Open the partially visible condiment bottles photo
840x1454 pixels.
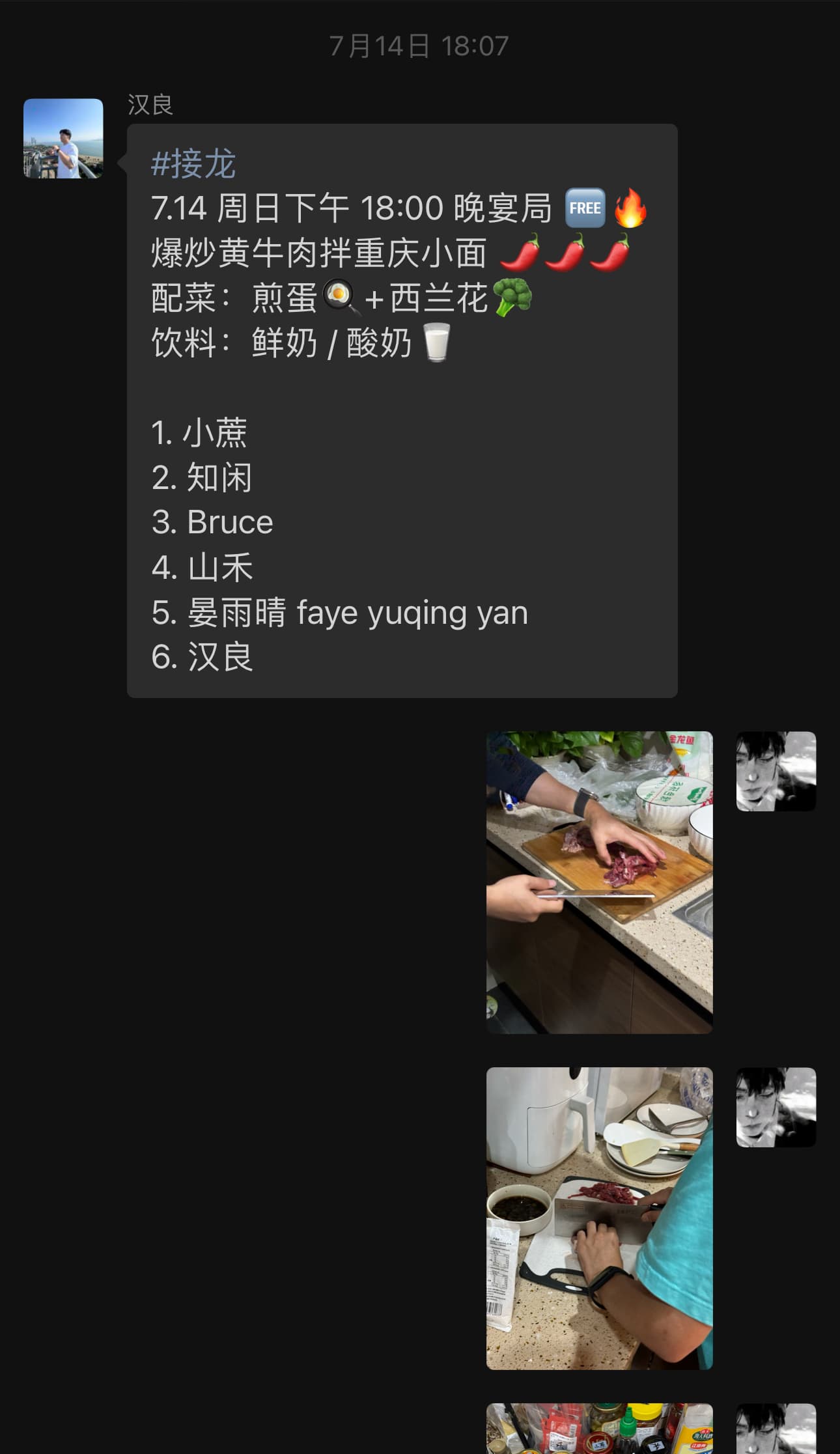pos(599,1429)
